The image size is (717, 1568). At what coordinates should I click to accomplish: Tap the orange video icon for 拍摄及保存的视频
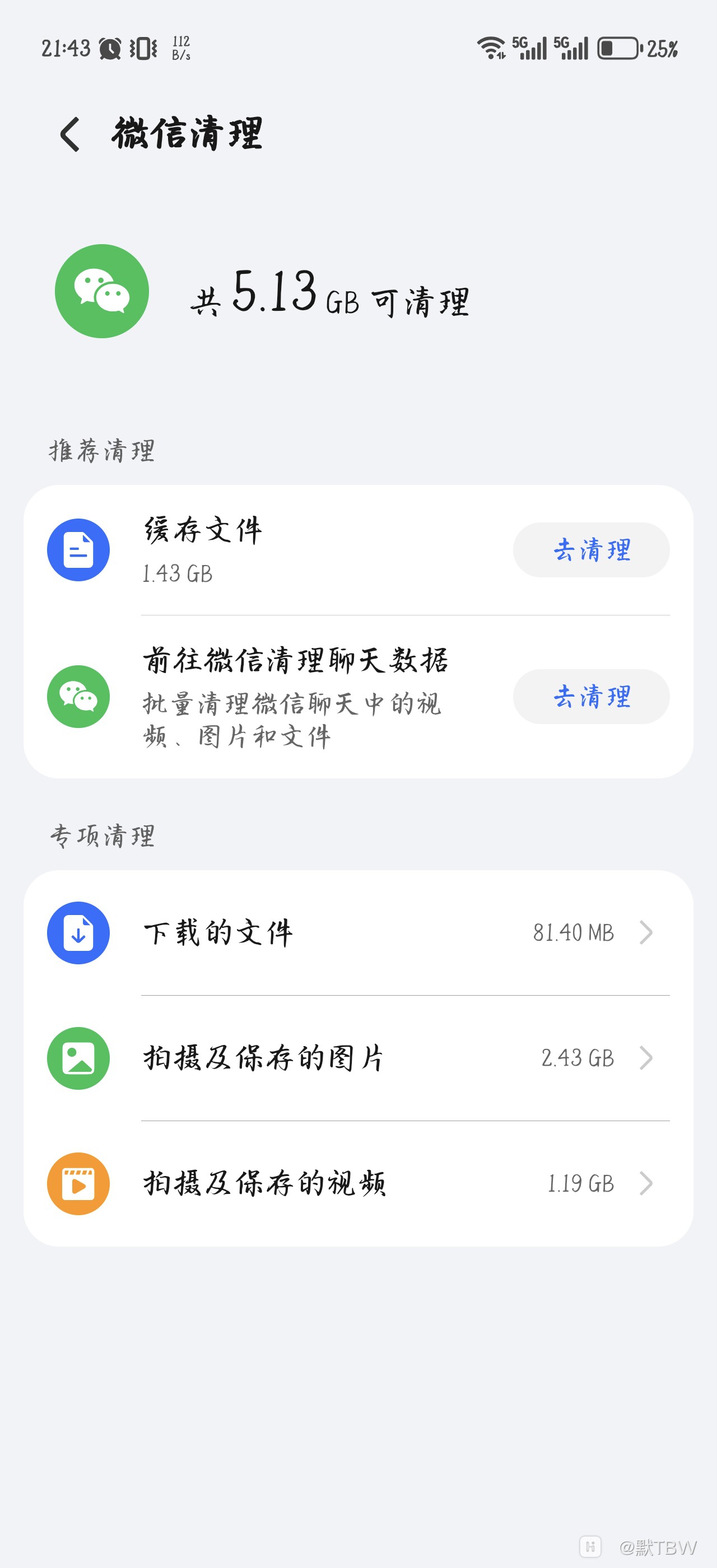click(78, 1183)
